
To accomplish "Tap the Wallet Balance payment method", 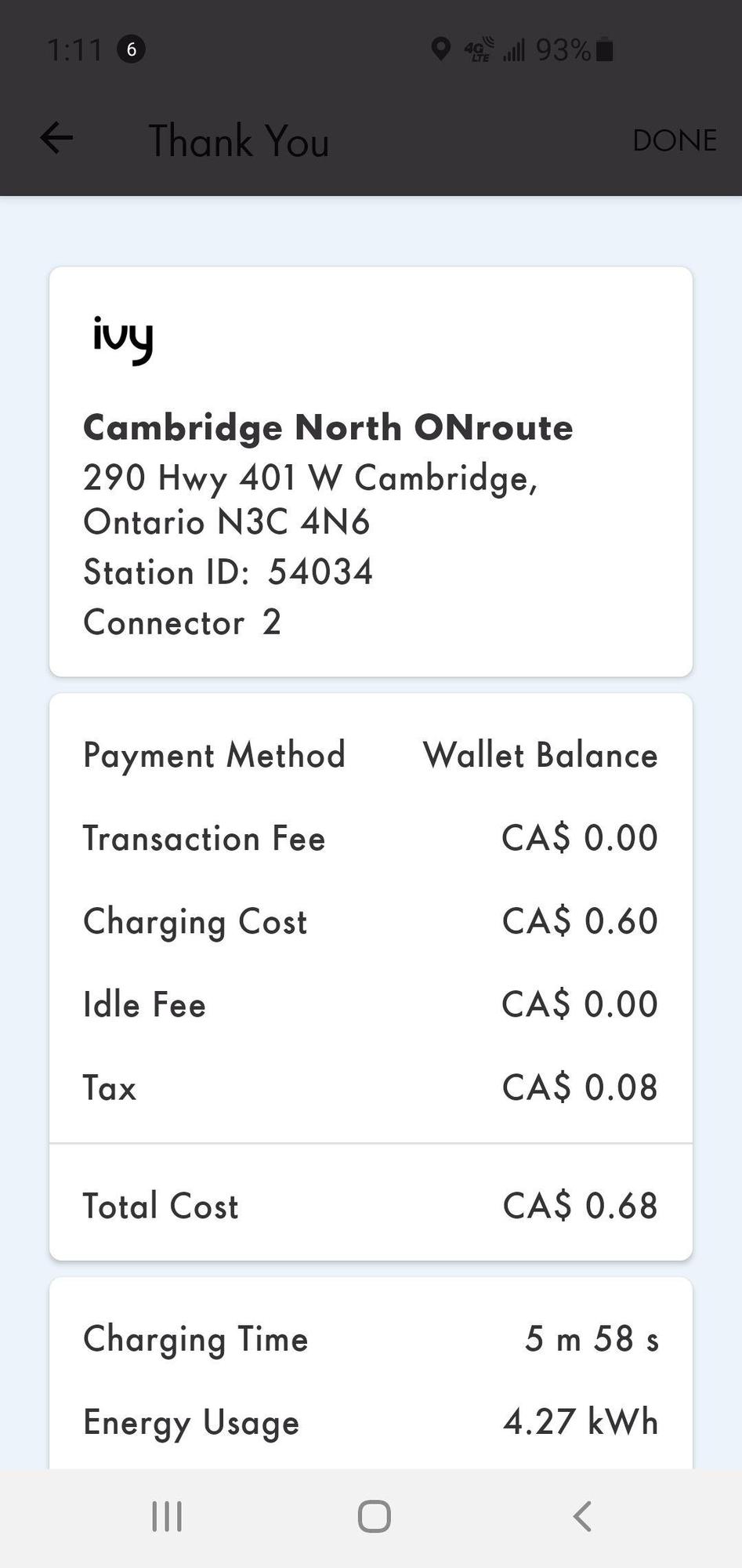I will [540, 754].
